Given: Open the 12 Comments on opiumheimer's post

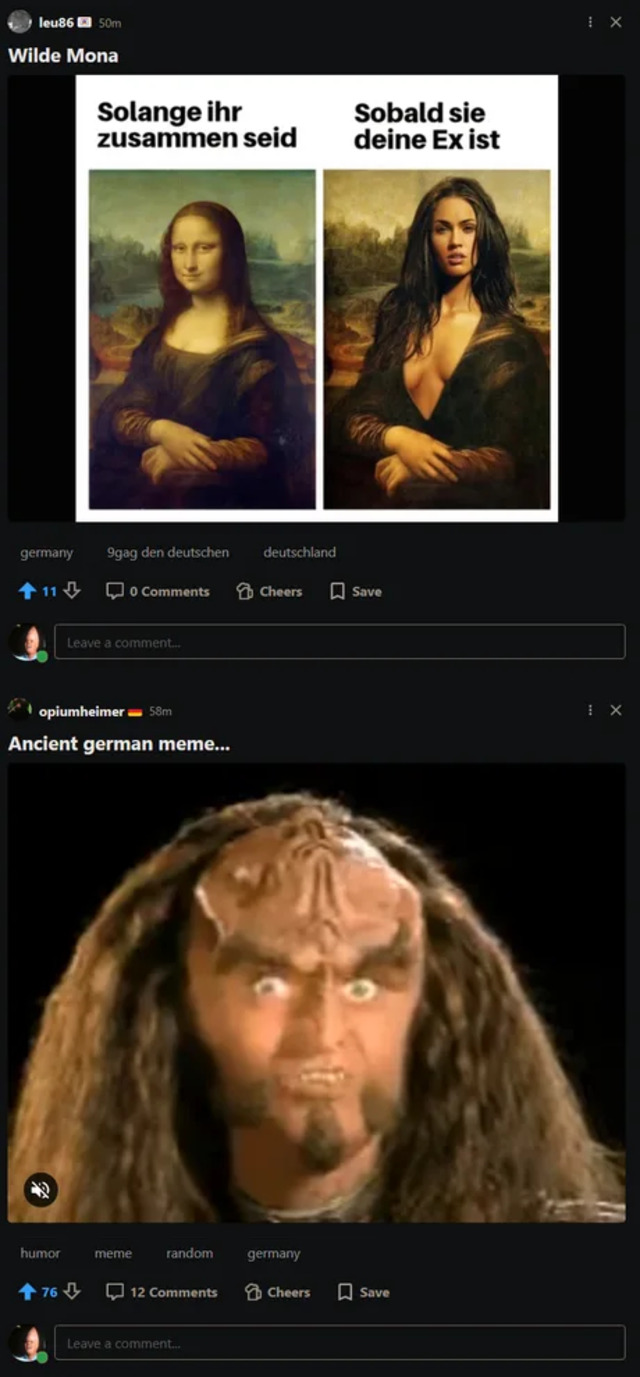Looking at the screenshot, I should [x=162, y=1292].
